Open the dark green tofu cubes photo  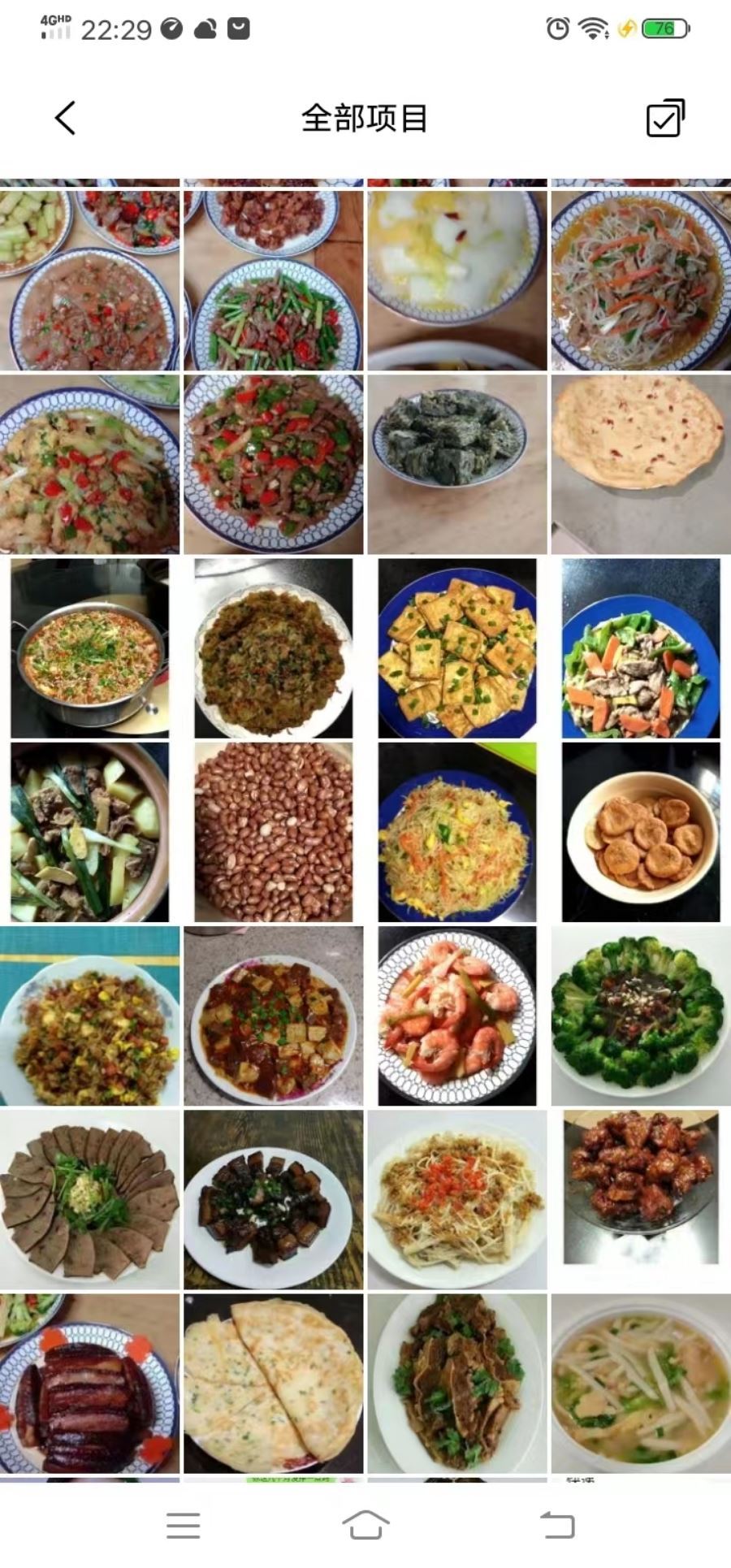(x=457, y=464)
